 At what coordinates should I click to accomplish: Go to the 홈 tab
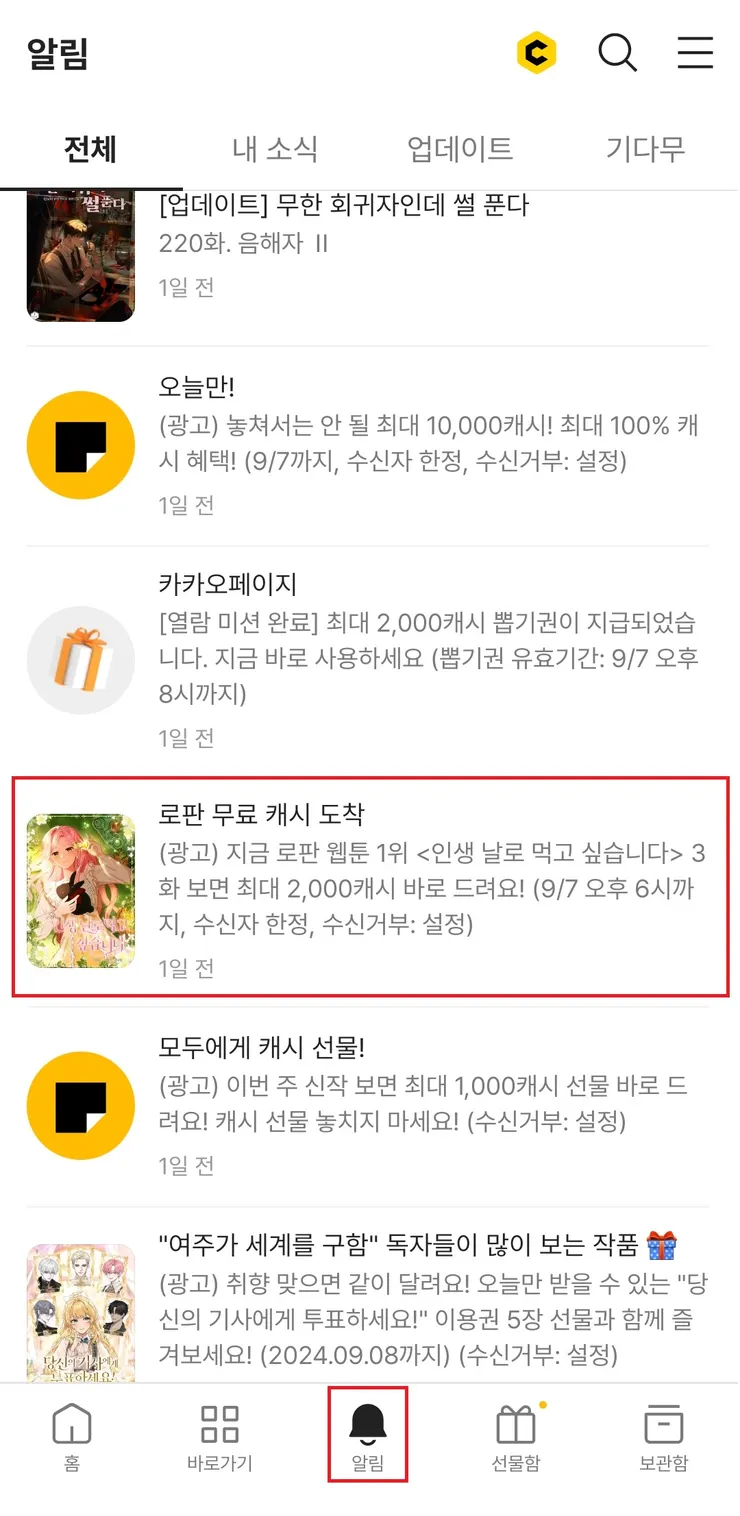click(72, 1436)
